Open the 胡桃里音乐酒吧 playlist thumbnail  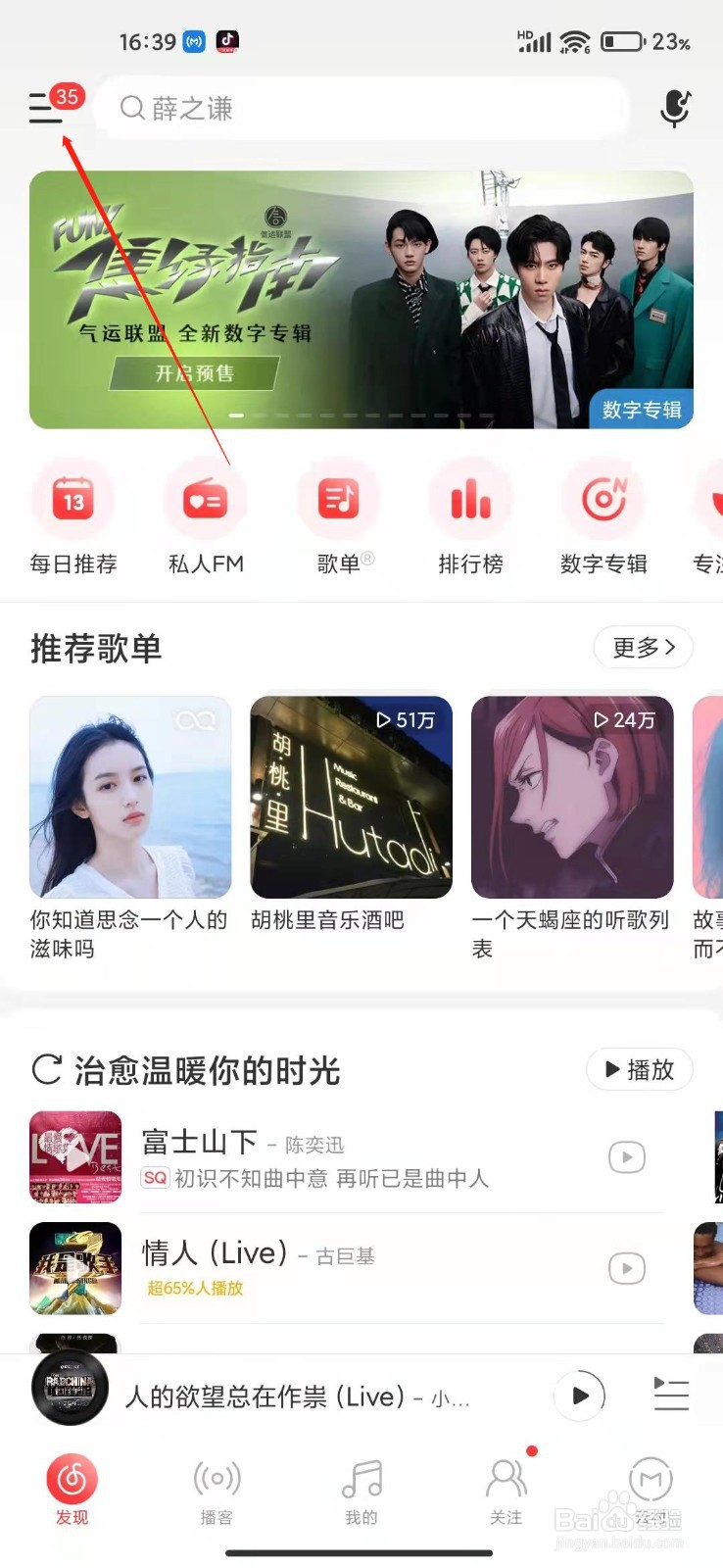351,797
